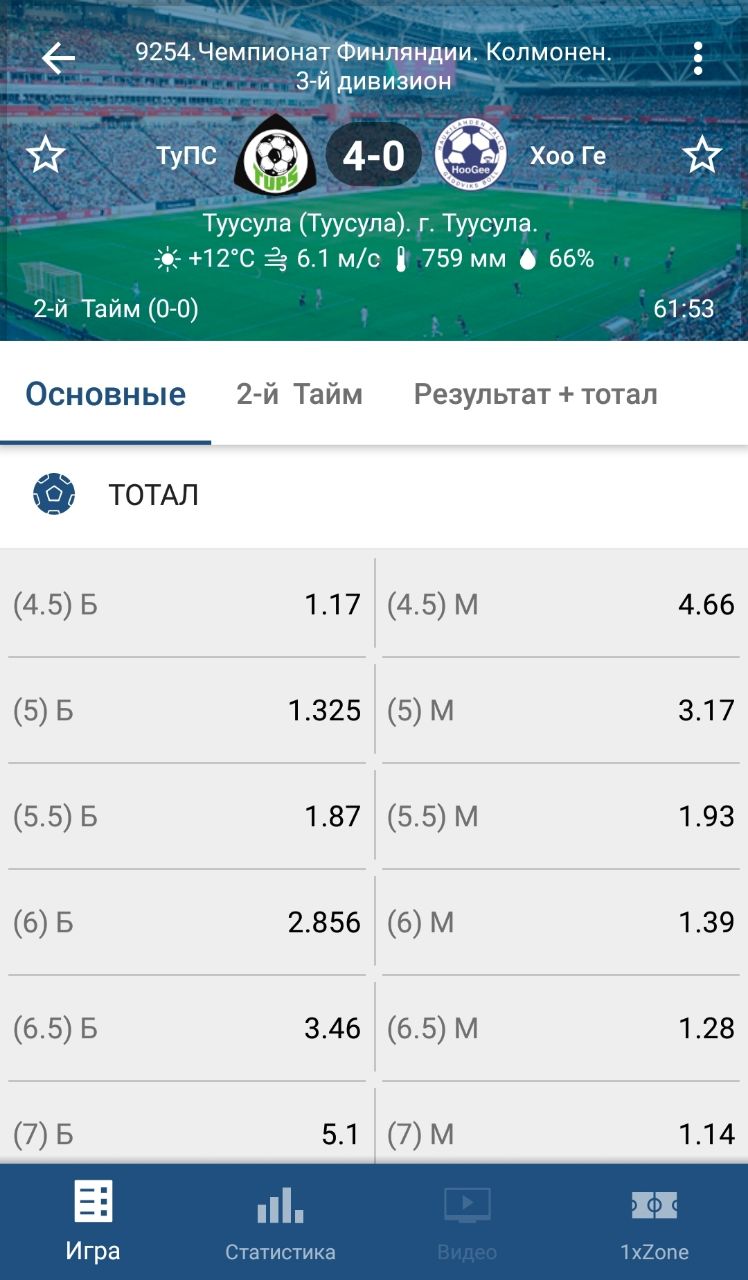Choose (6) М odds 1.39

coord(561,922)
